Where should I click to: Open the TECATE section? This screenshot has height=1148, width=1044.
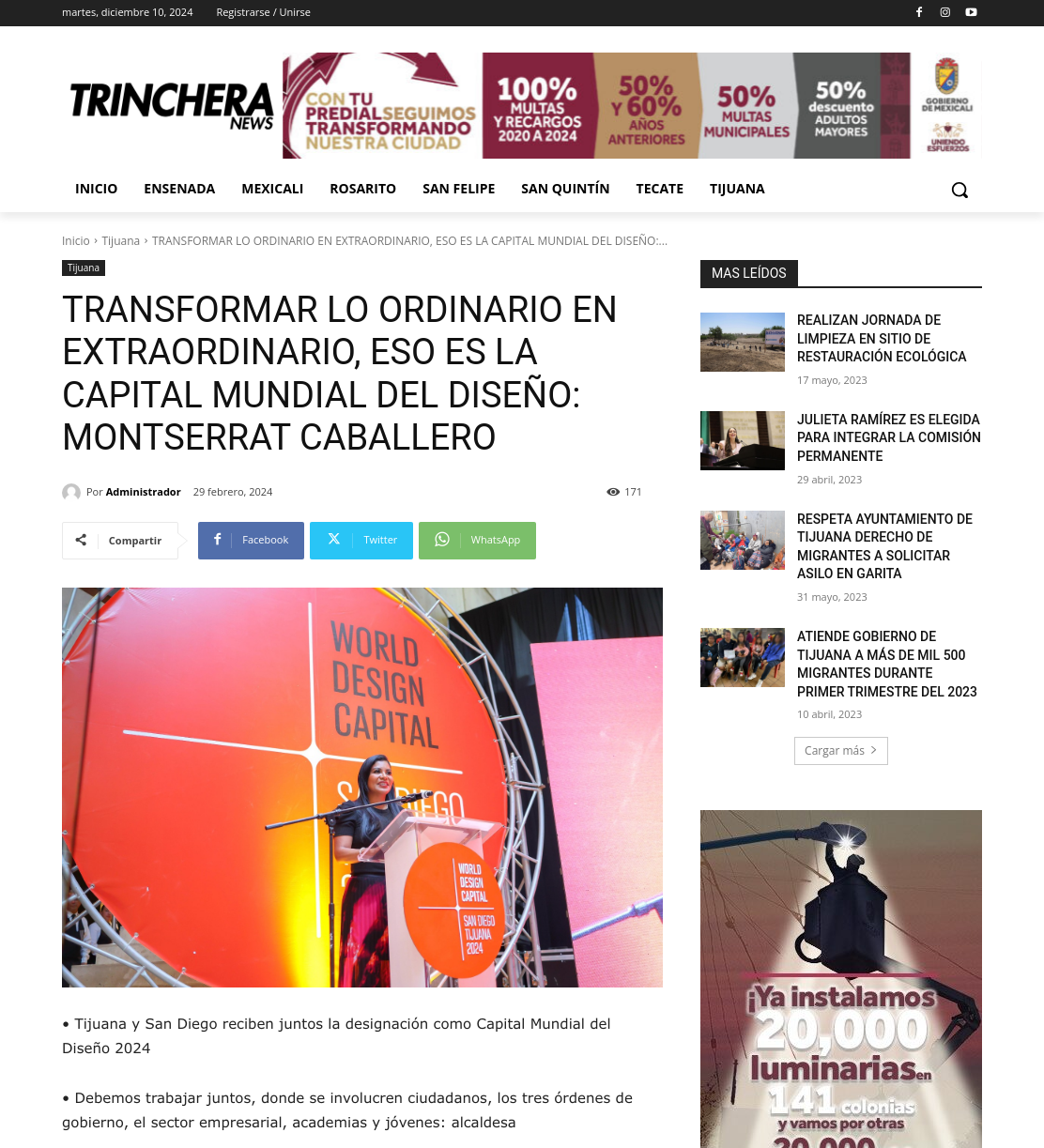click(x=660, y=189)
